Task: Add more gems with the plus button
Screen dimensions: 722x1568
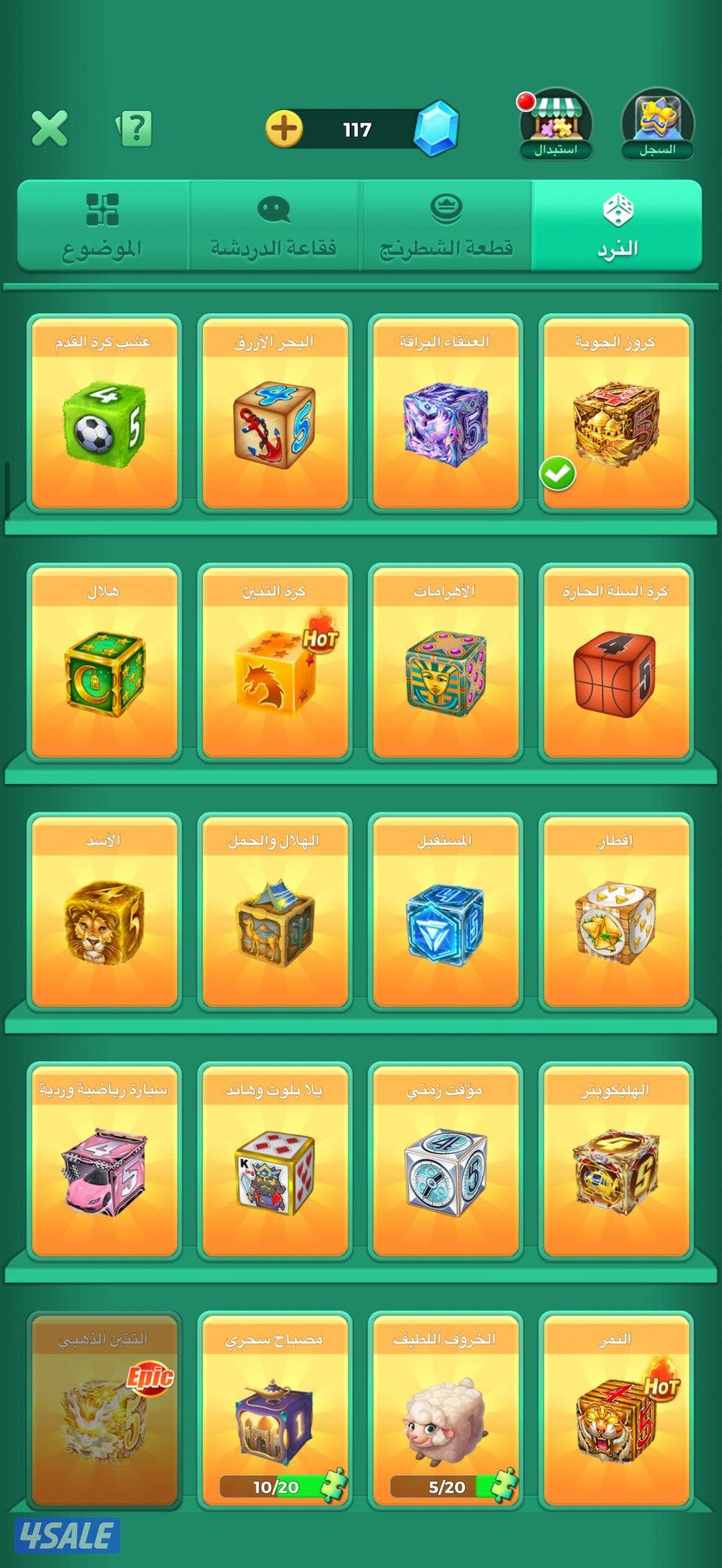Action: point(284,129)
